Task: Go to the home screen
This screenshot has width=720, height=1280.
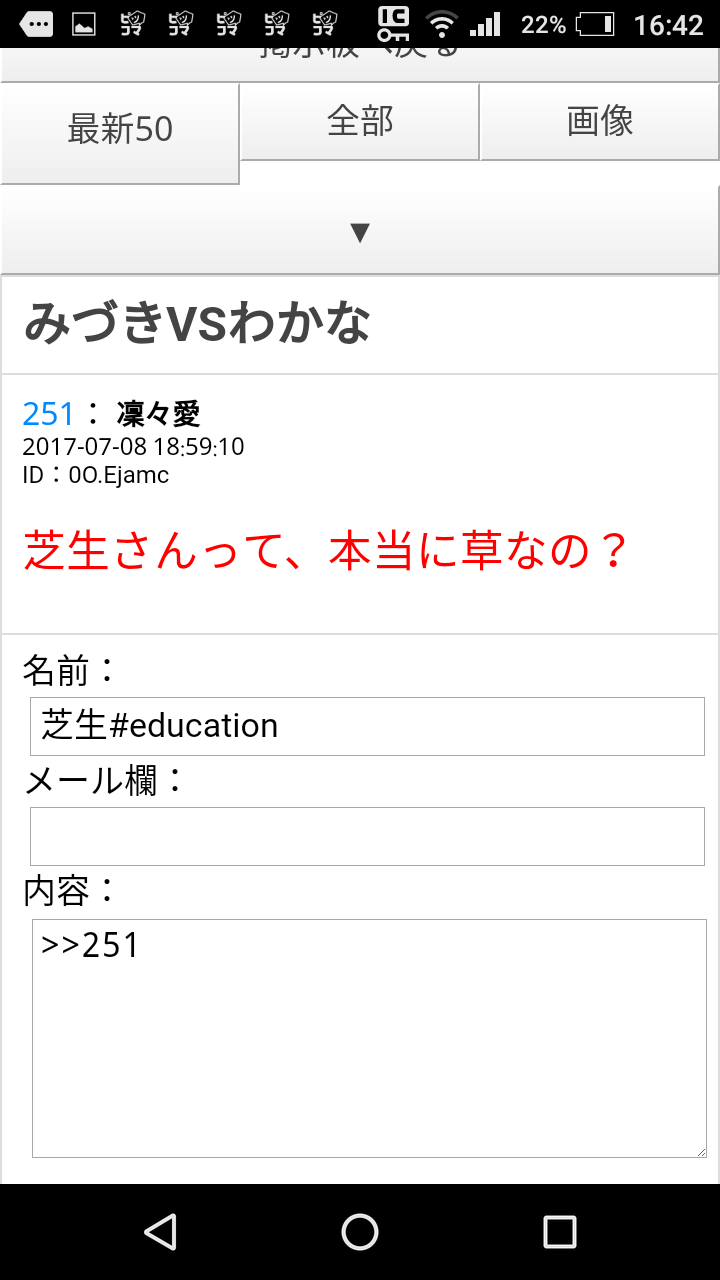Action: coord(360,1232)
